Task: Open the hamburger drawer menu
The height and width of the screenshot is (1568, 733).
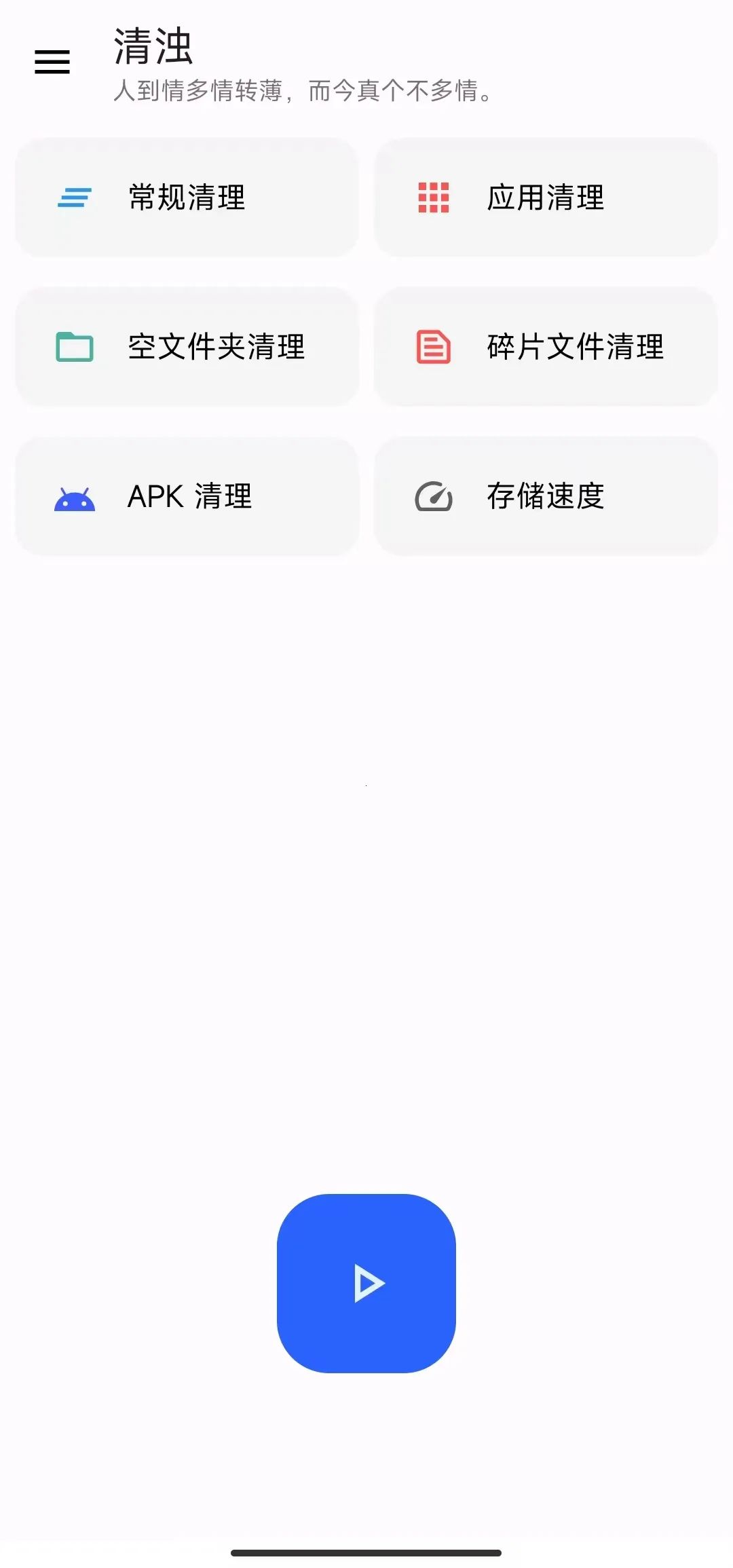Action: click(52, 62)
